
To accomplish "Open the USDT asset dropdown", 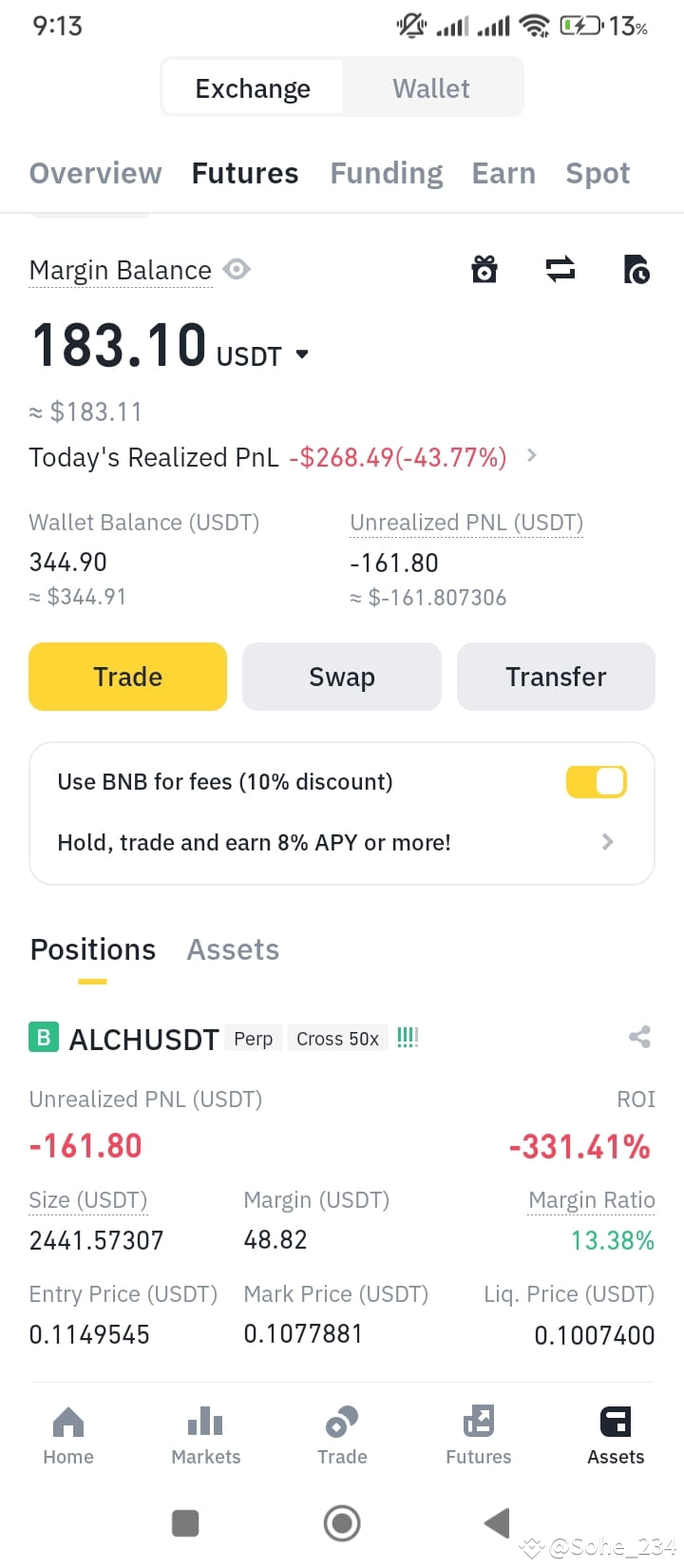I will (301, 354).
